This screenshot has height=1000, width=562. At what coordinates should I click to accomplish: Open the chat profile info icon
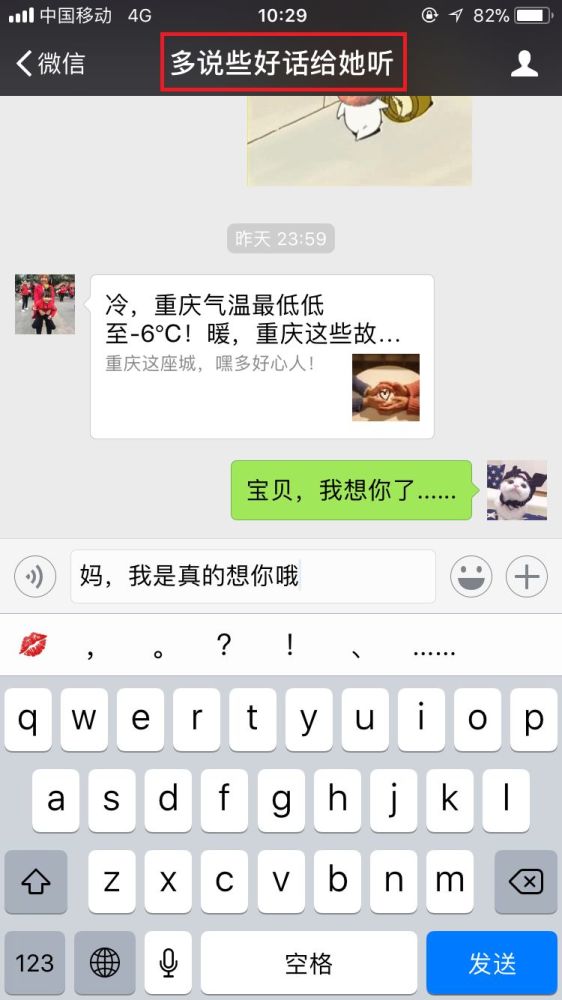(x=524, y=63)
